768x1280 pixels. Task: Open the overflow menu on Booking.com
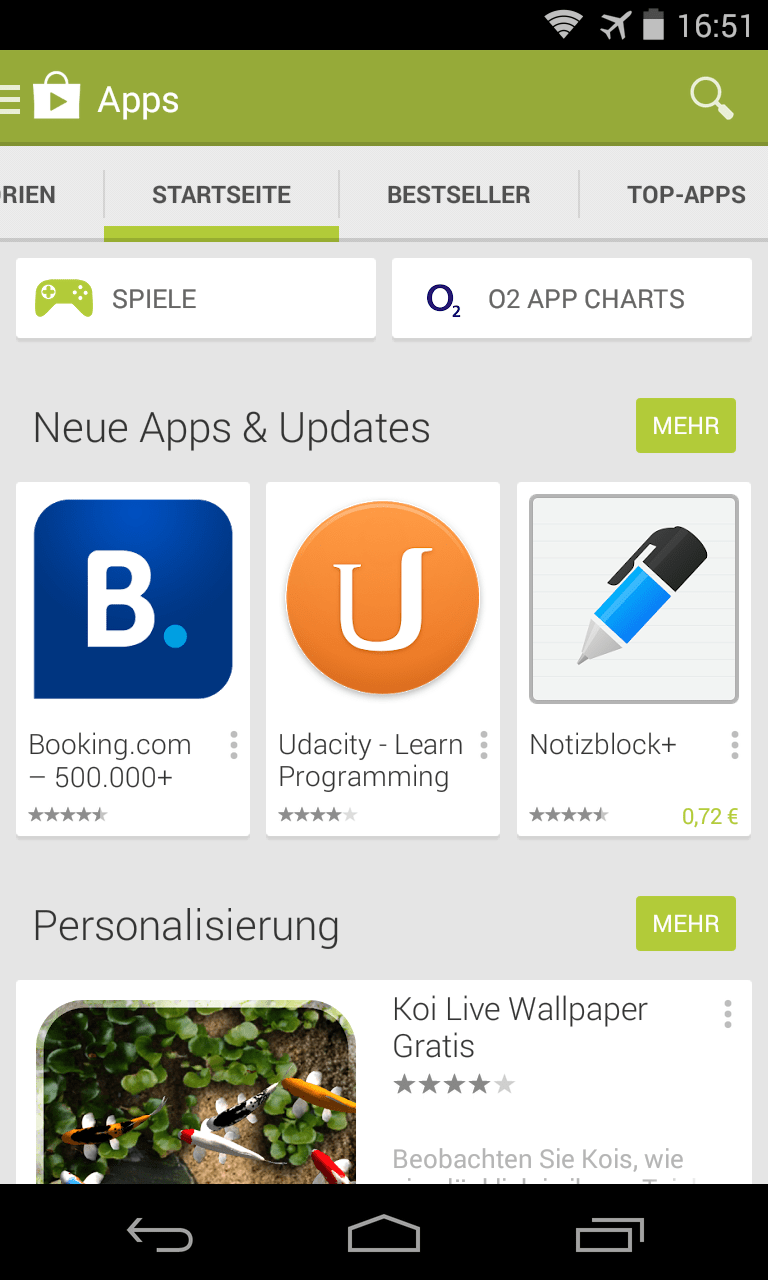tap(233, 745)
